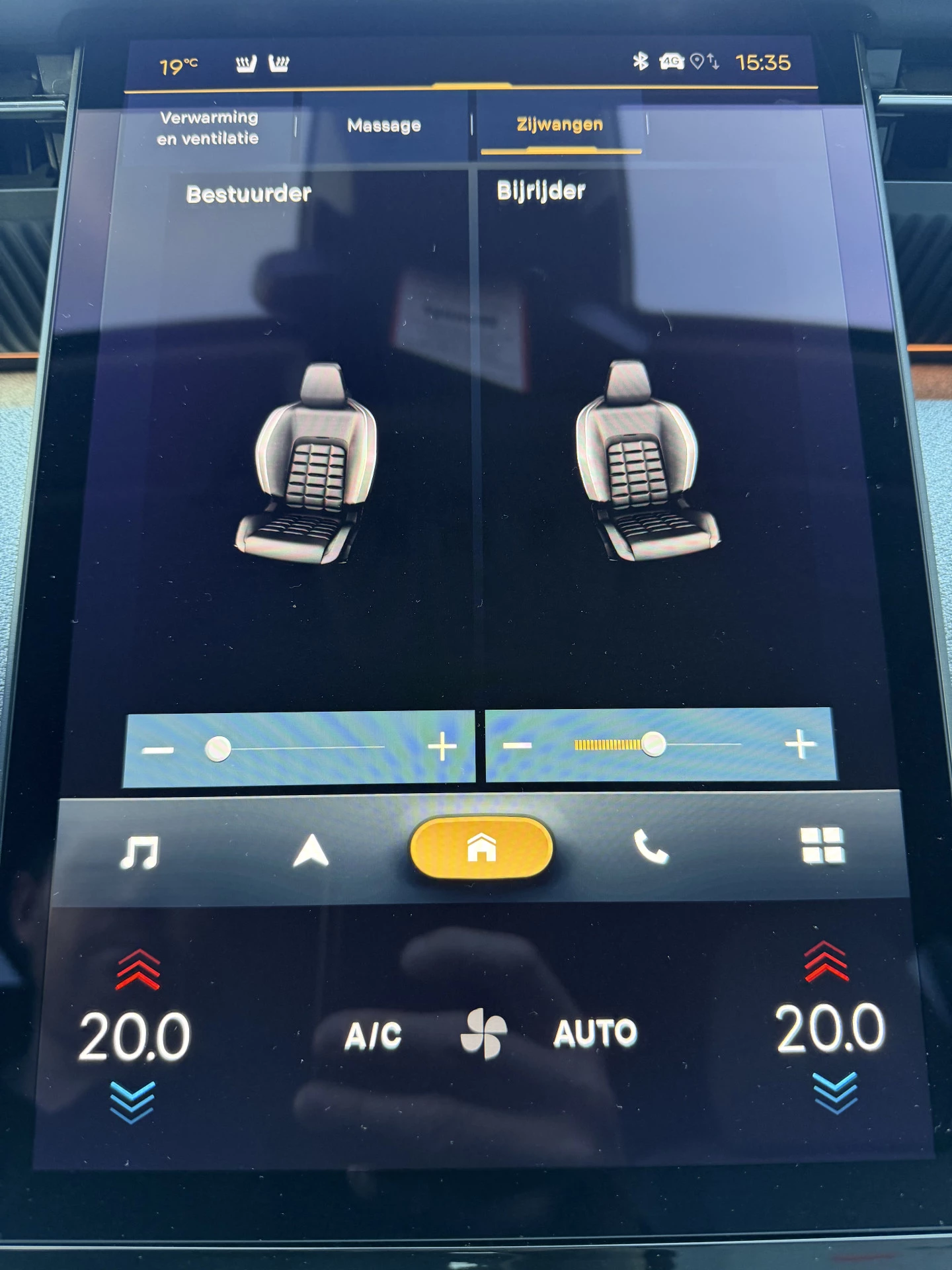Decrease Bestuurder side bolster with minus

point(159,750)
